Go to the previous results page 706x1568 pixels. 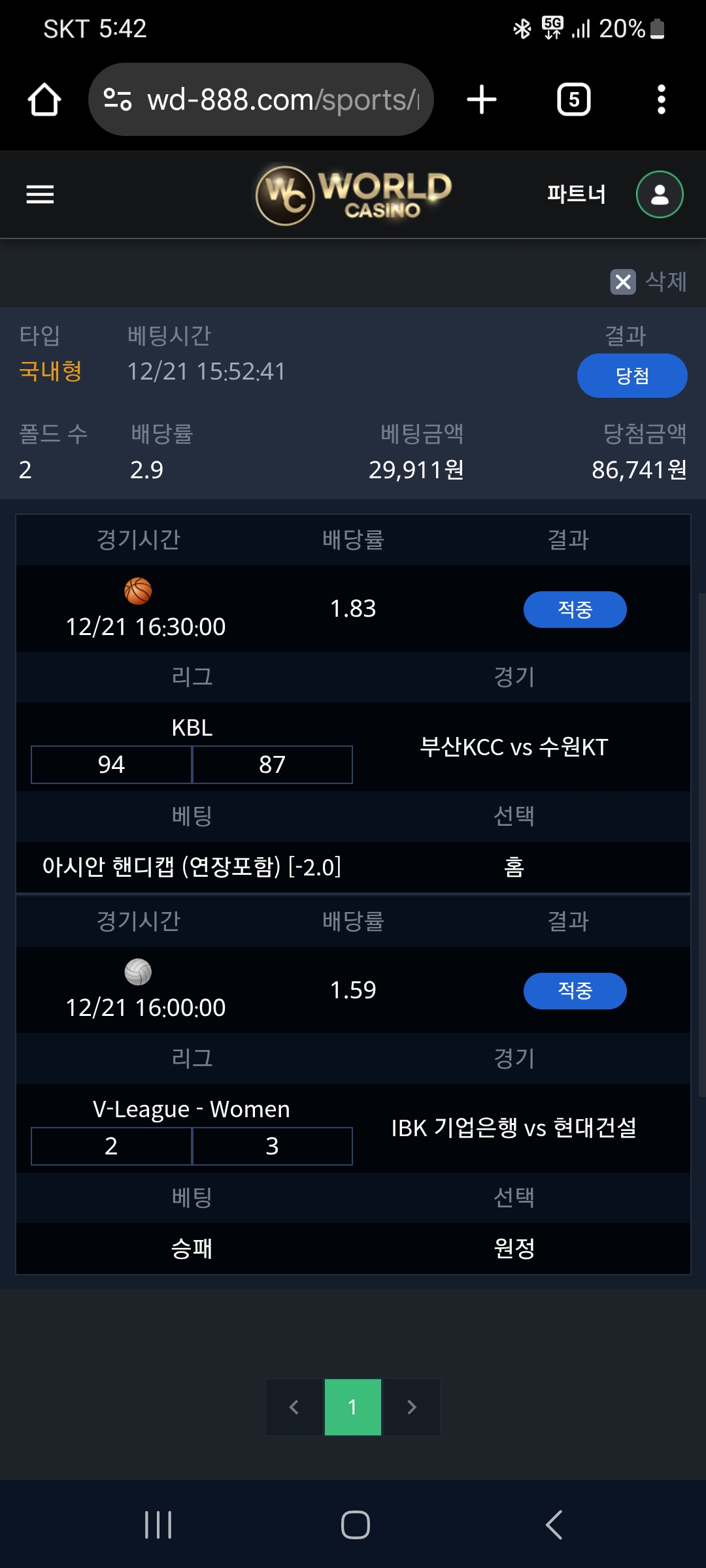pyautogui.click(x=294, y=1407)
